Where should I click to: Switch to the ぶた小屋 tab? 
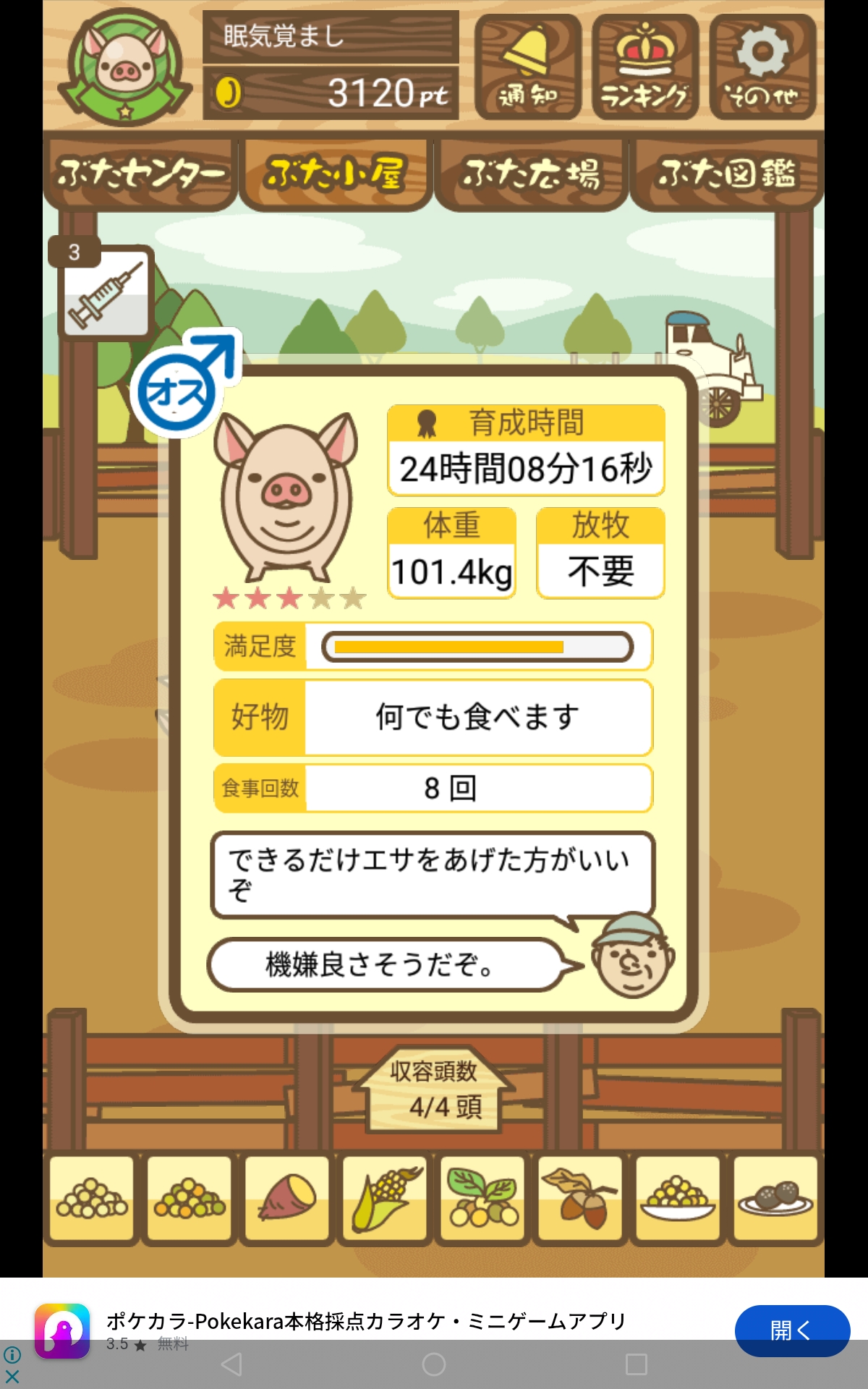click(x=336, y=174)
